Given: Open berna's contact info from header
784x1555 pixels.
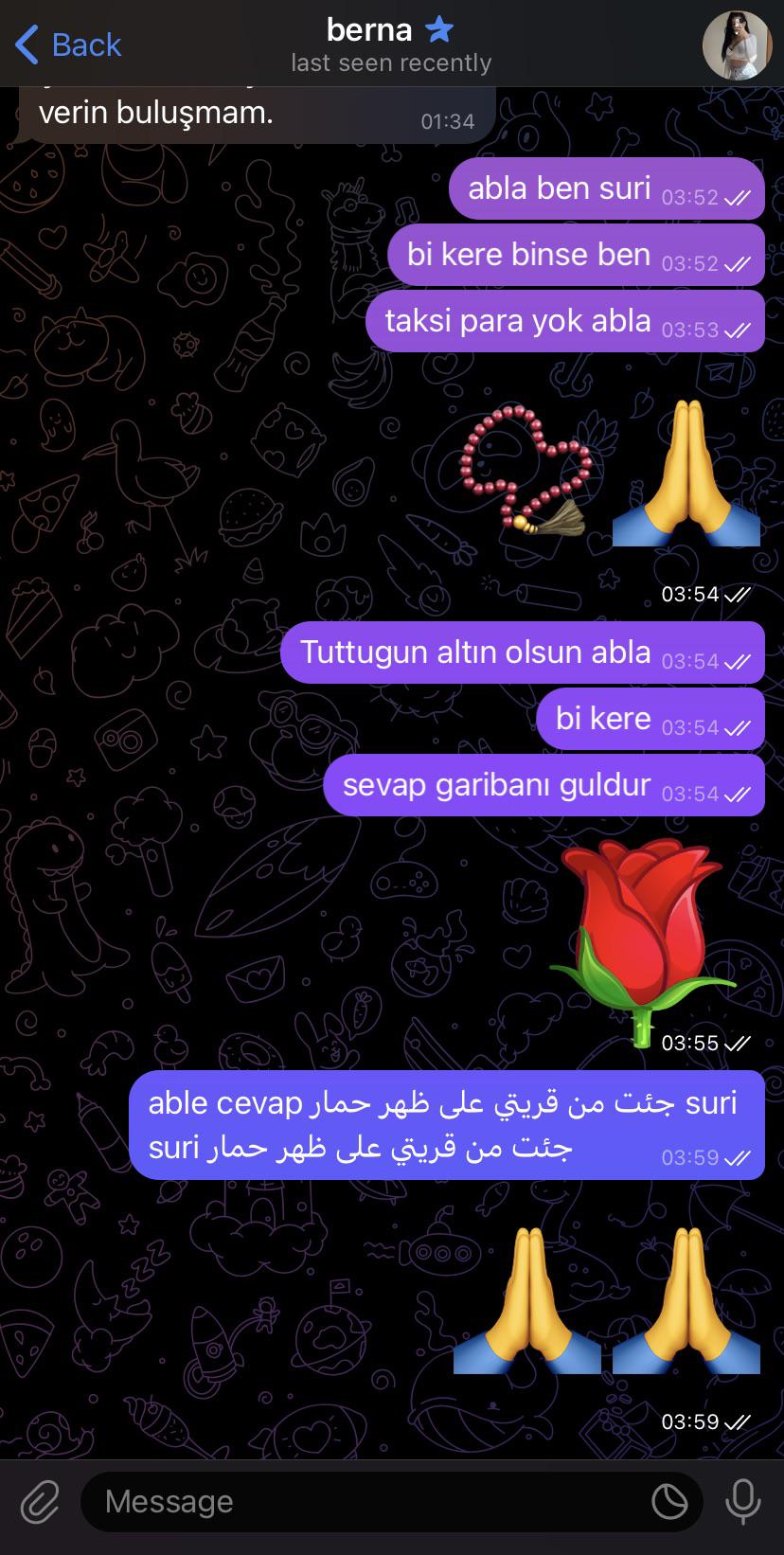Looking at the screenshot, I should 390,44.
